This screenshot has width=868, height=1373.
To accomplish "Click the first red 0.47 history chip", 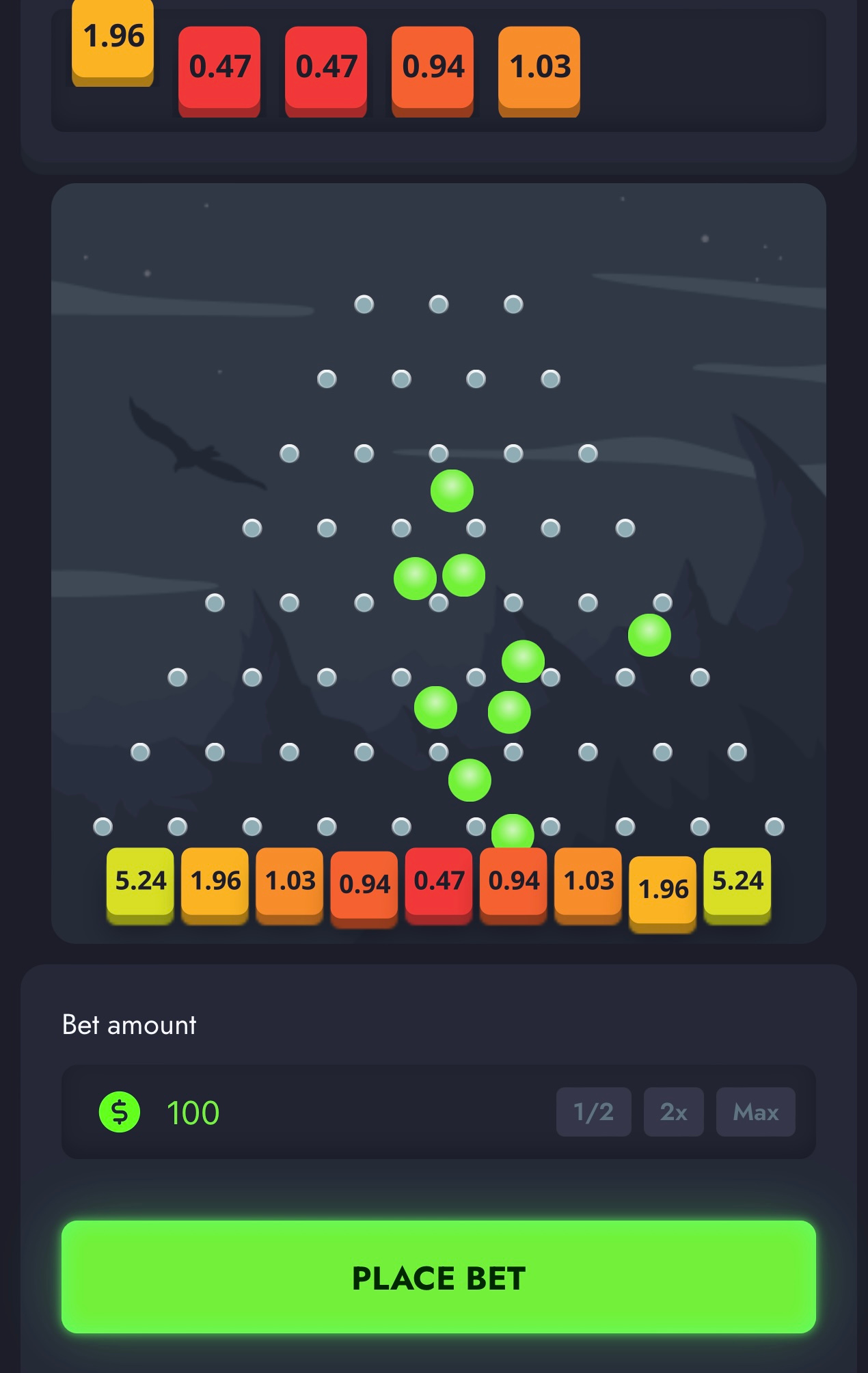I will click(x=219, y=67).
